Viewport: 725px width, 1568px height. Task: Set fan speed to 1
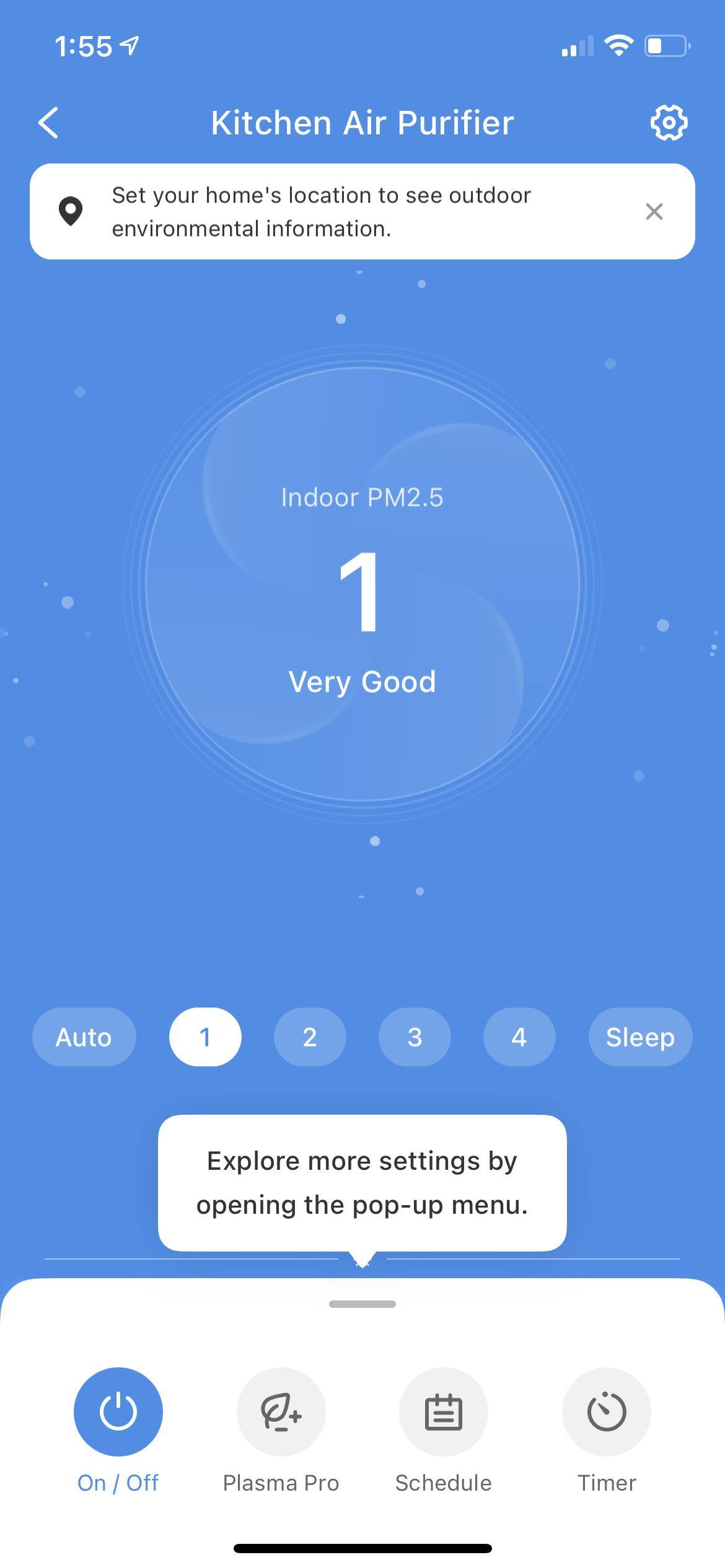click(x=205, y=1037)
